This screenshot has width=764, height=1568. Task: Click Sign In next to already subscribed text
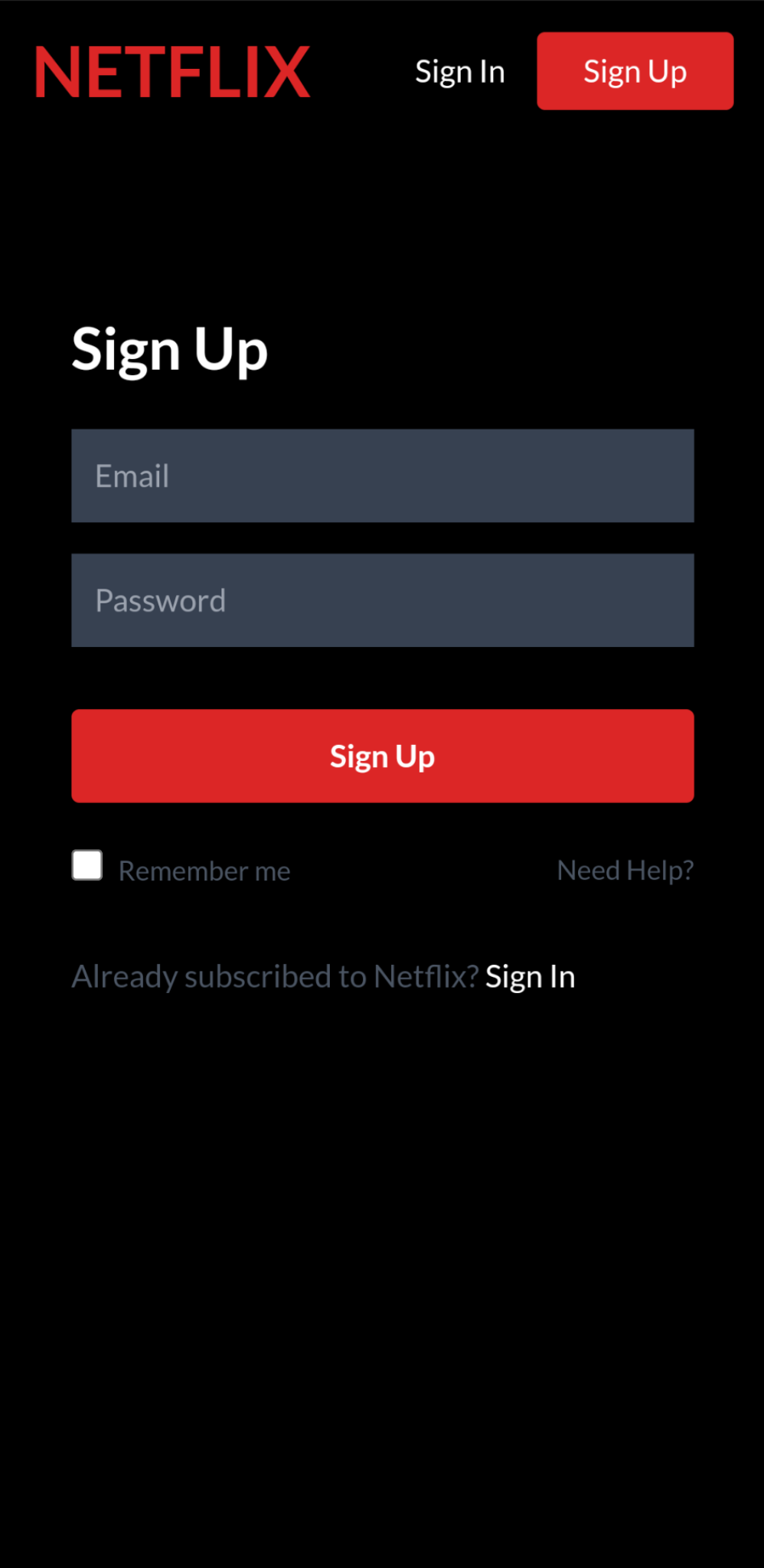530,975
